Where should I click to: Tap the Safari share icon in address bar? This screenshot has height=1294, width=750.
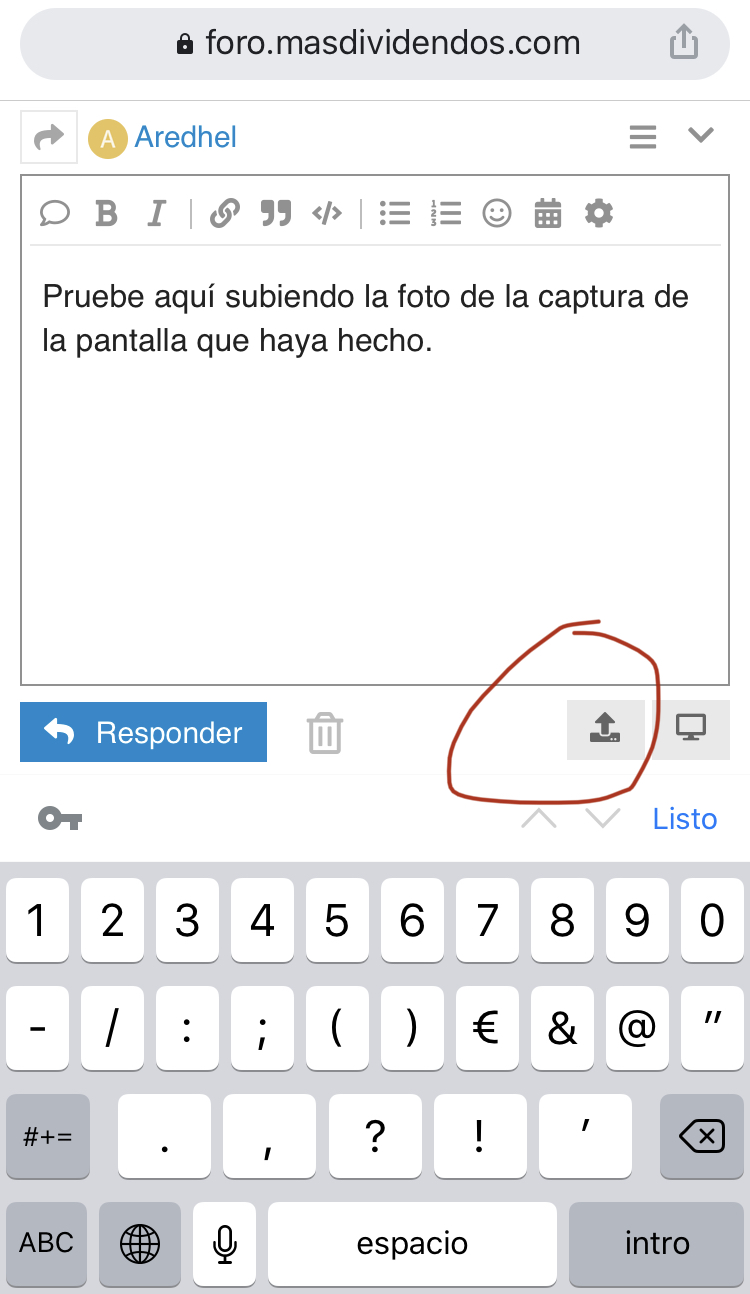(683, 42)
